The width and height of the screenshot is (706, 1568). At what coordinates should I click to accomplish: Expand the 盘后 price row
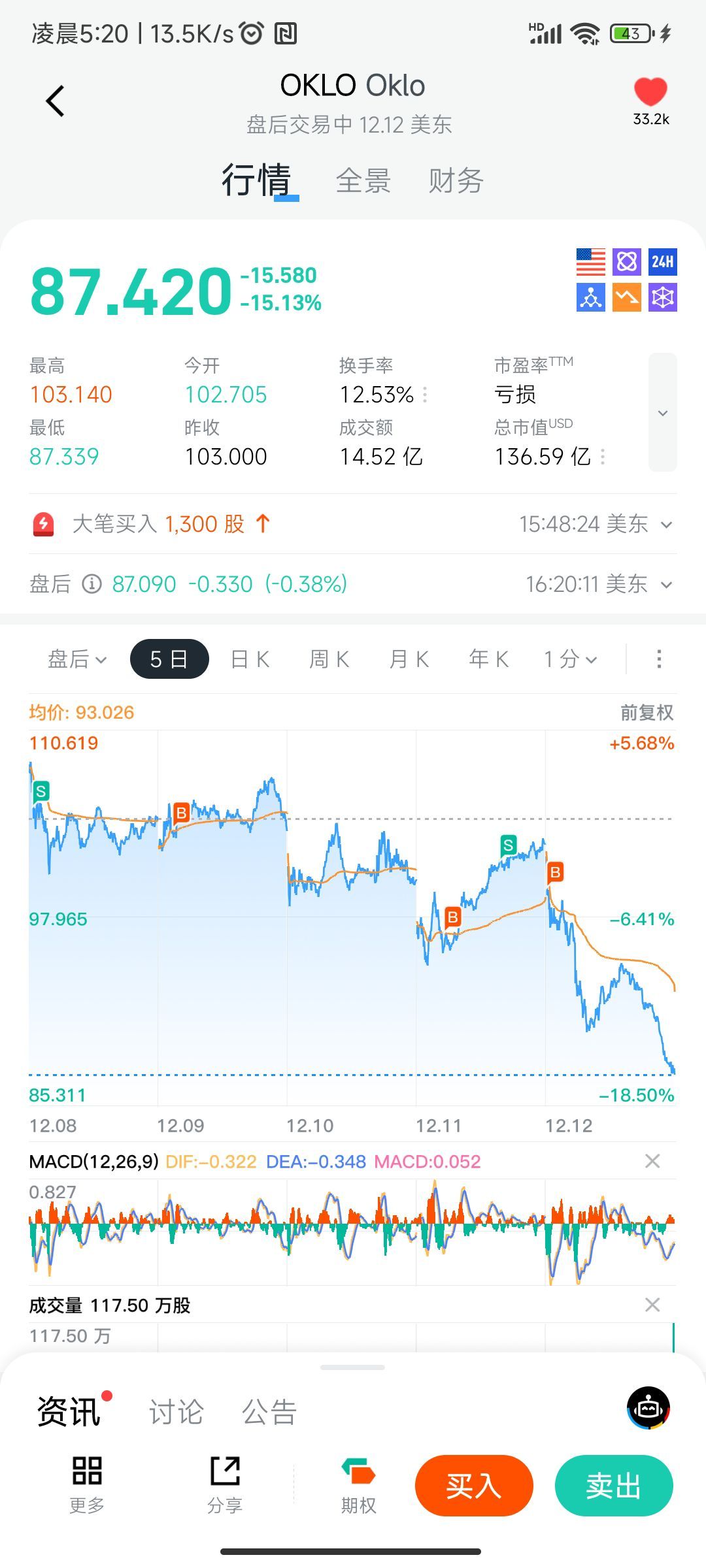point(666,585)
